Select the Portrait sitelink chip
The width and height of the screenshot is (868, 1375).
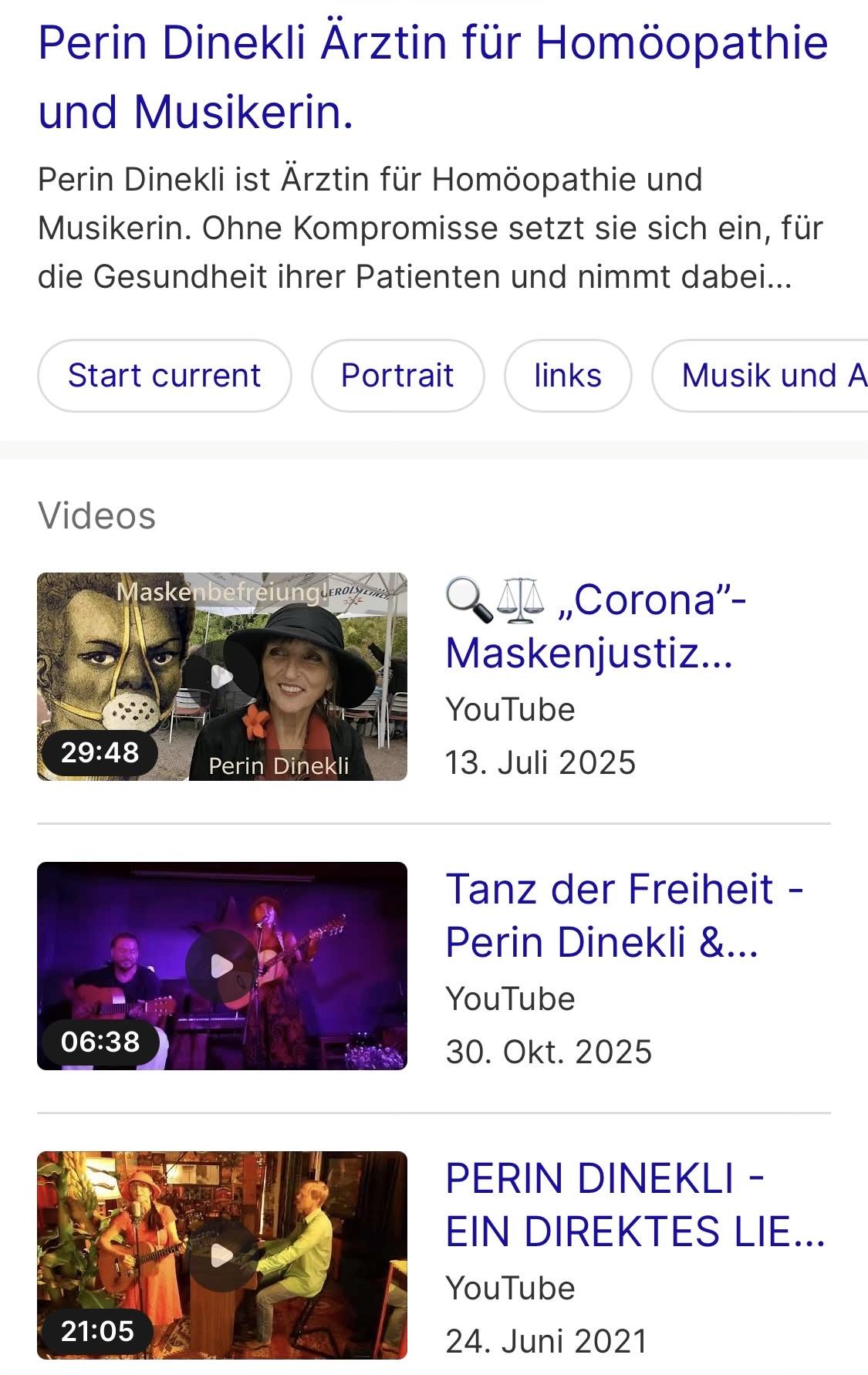coord(397,376)
